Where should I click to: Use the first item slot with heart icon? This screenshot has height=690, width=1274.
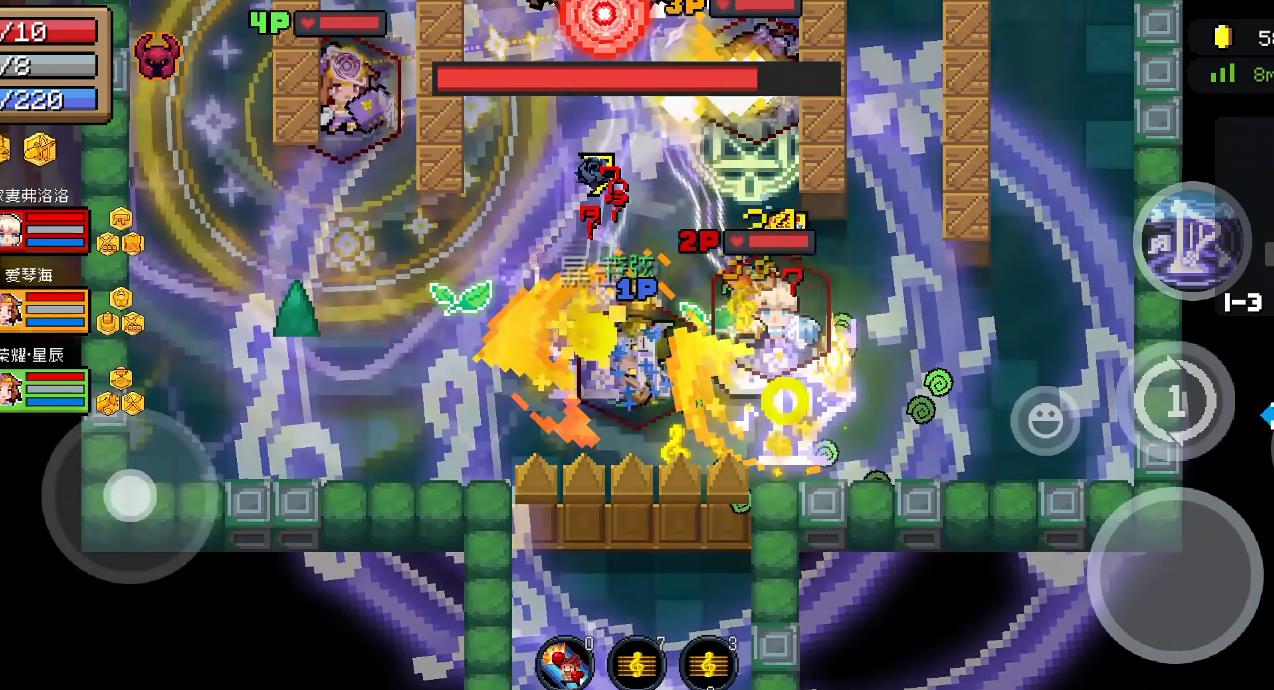pos(565,663)
